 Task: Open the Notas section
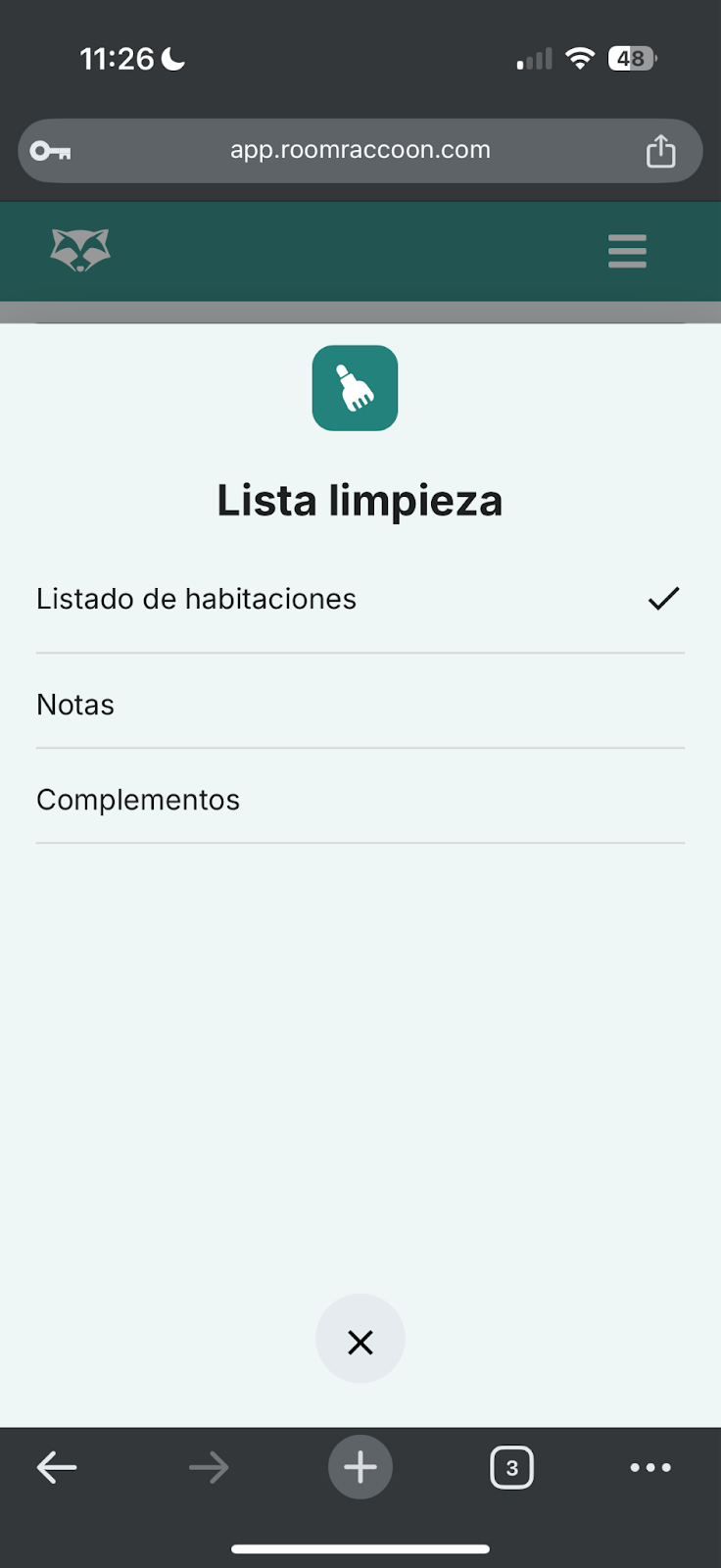tap(75, 705)
